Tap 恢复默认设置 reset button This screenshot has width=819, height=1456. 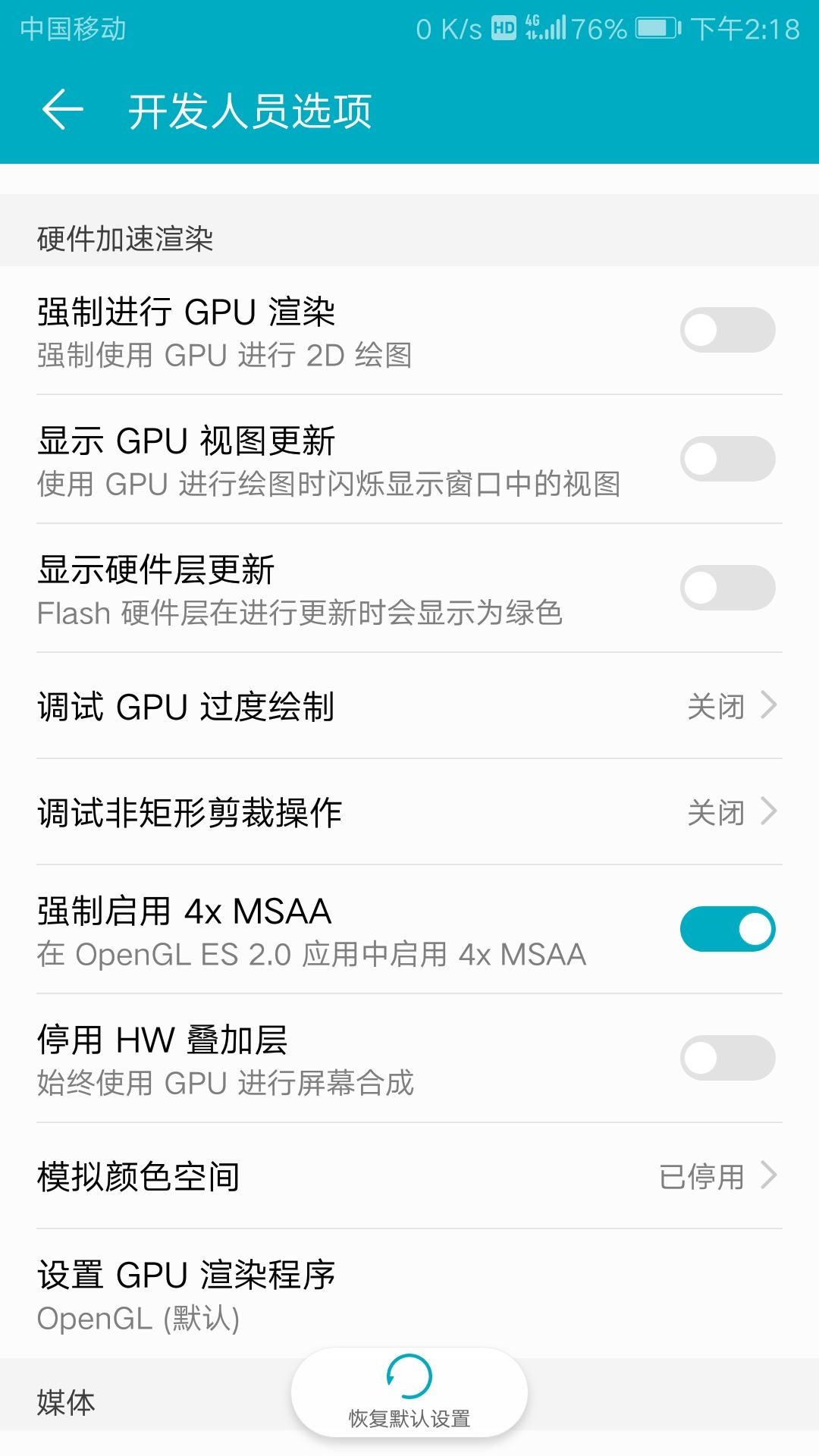tap(409, 1392)
